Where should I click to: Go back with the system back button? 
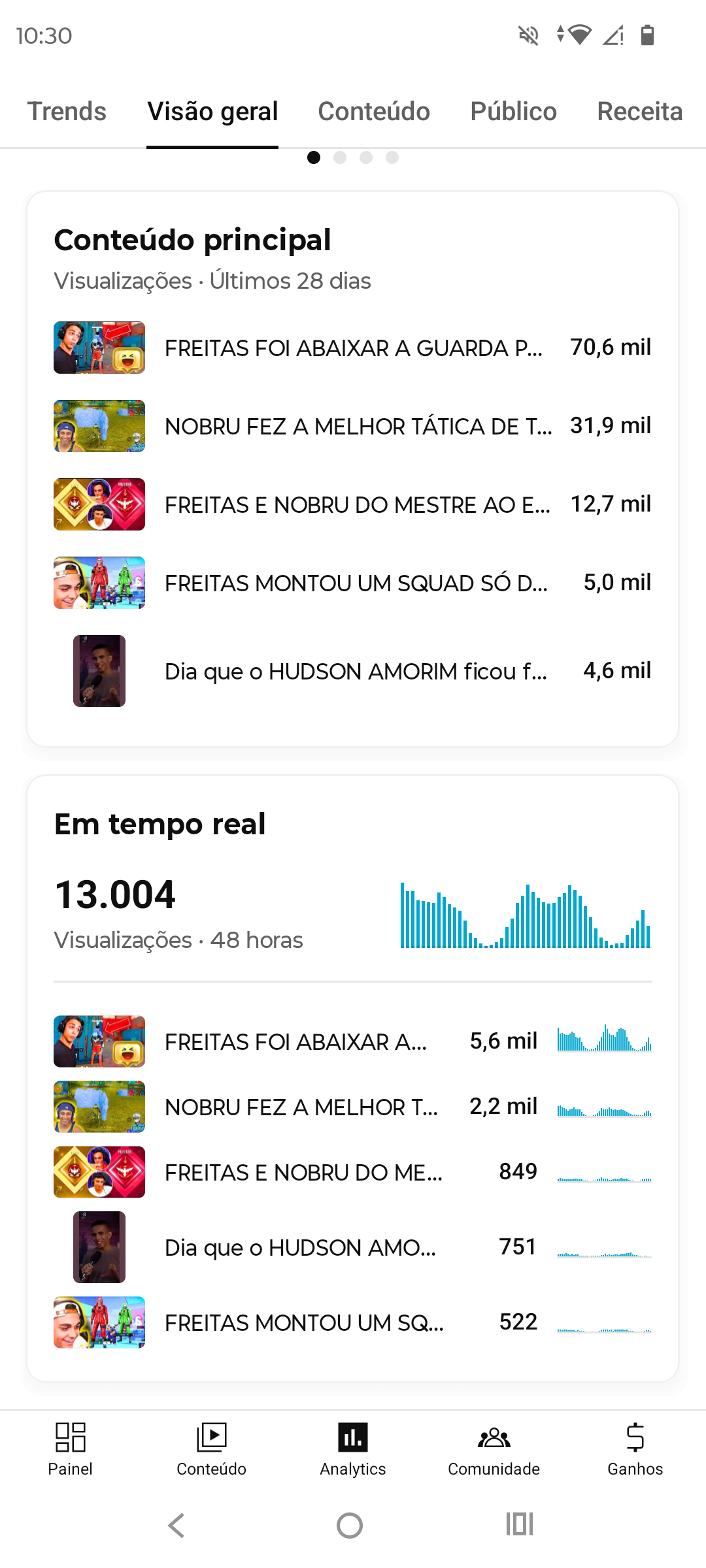pos(176,1526)
